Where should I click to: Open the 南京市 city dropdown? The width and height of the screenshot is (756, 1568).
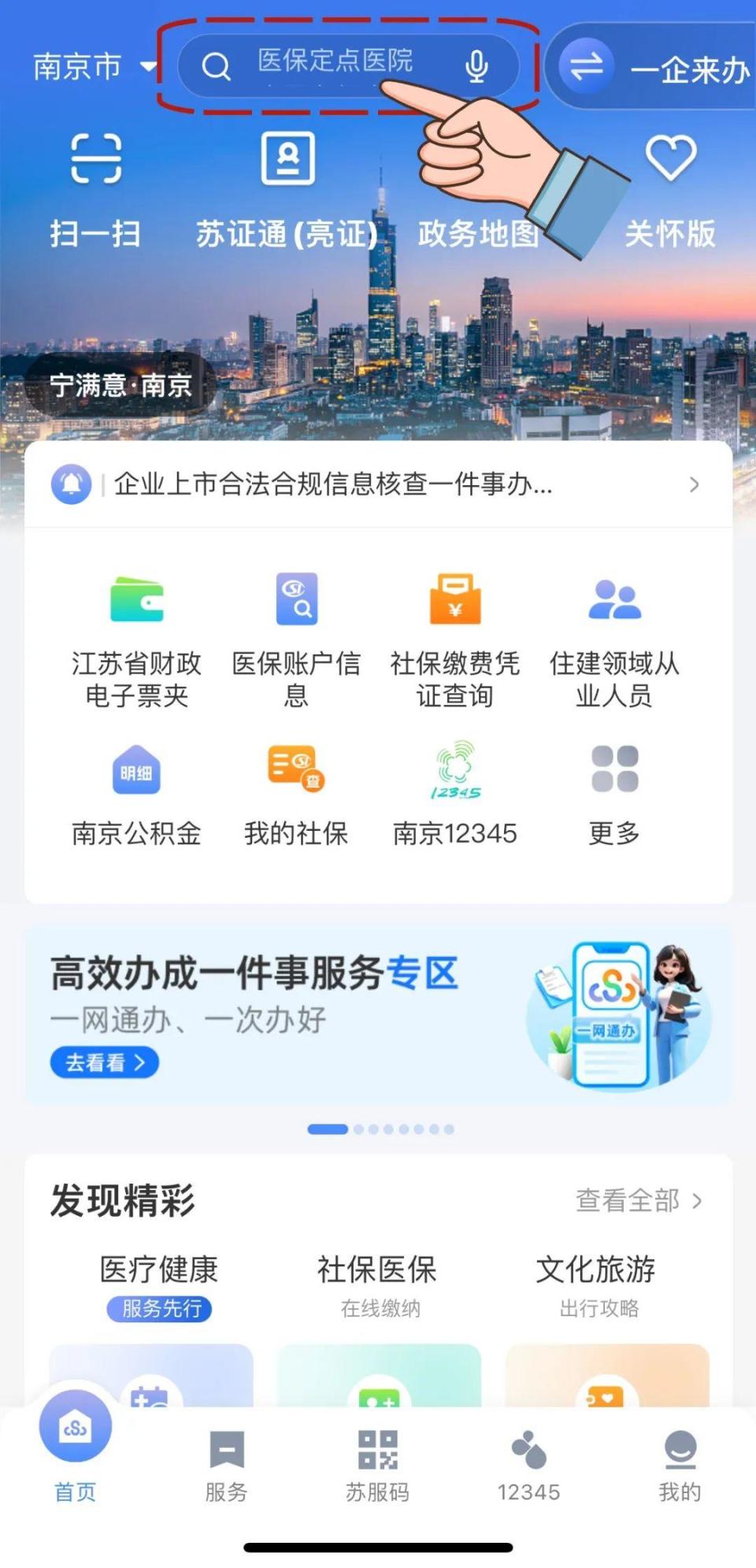point(93,67)
